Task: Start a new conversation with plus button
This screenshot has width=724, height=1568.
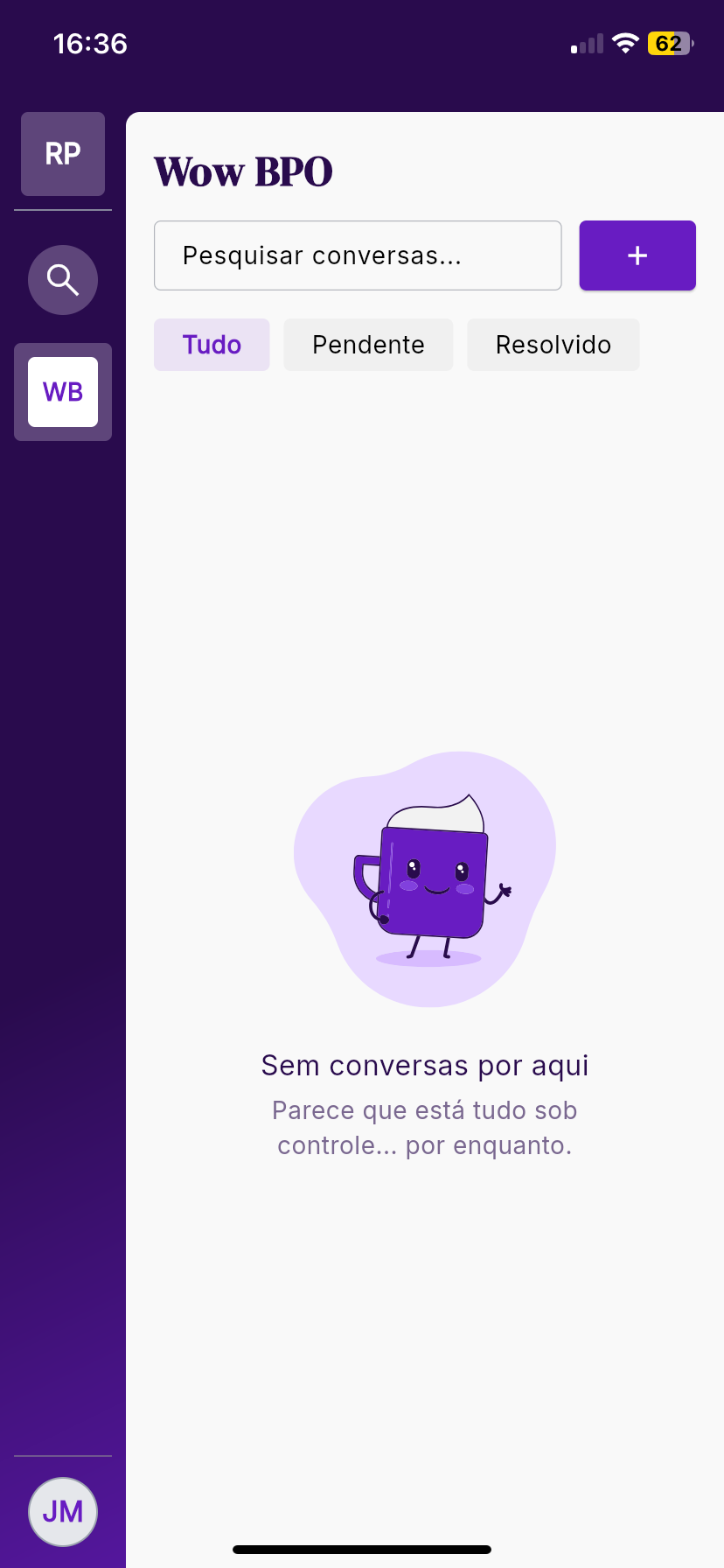Action: (637, 255)
